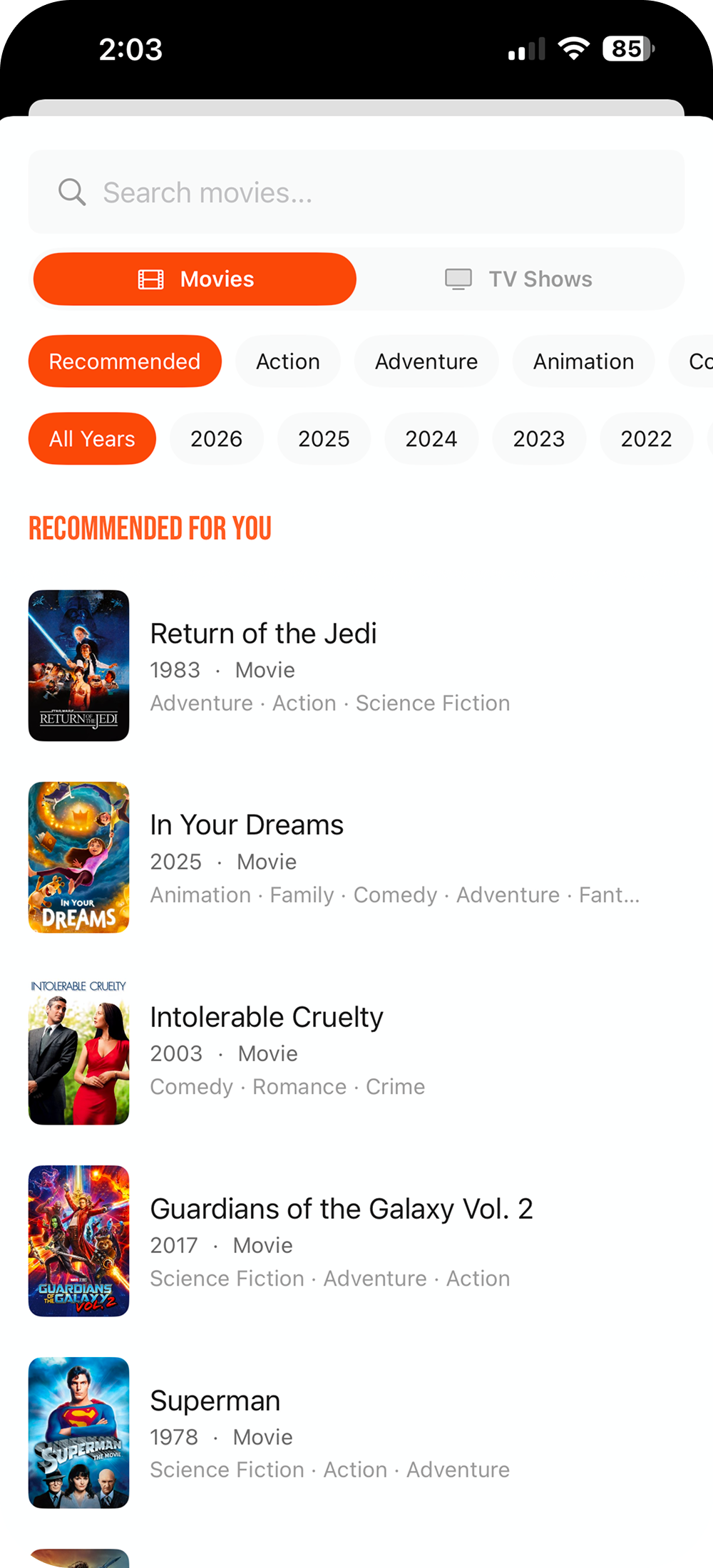Select the Recommended chip

coord(125,362)
